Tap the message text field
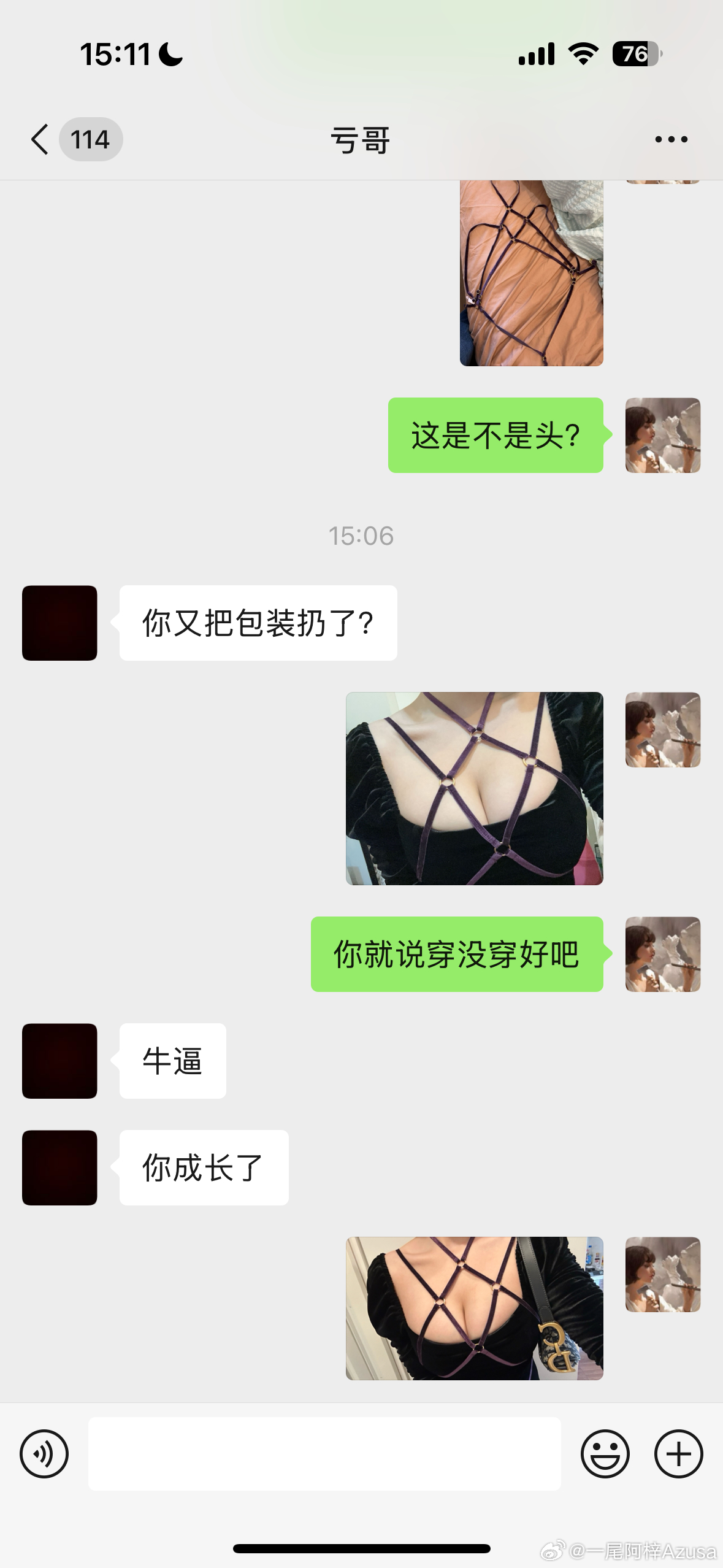This screenshot has height=1568, width=723. click(x=324, y=1453)
